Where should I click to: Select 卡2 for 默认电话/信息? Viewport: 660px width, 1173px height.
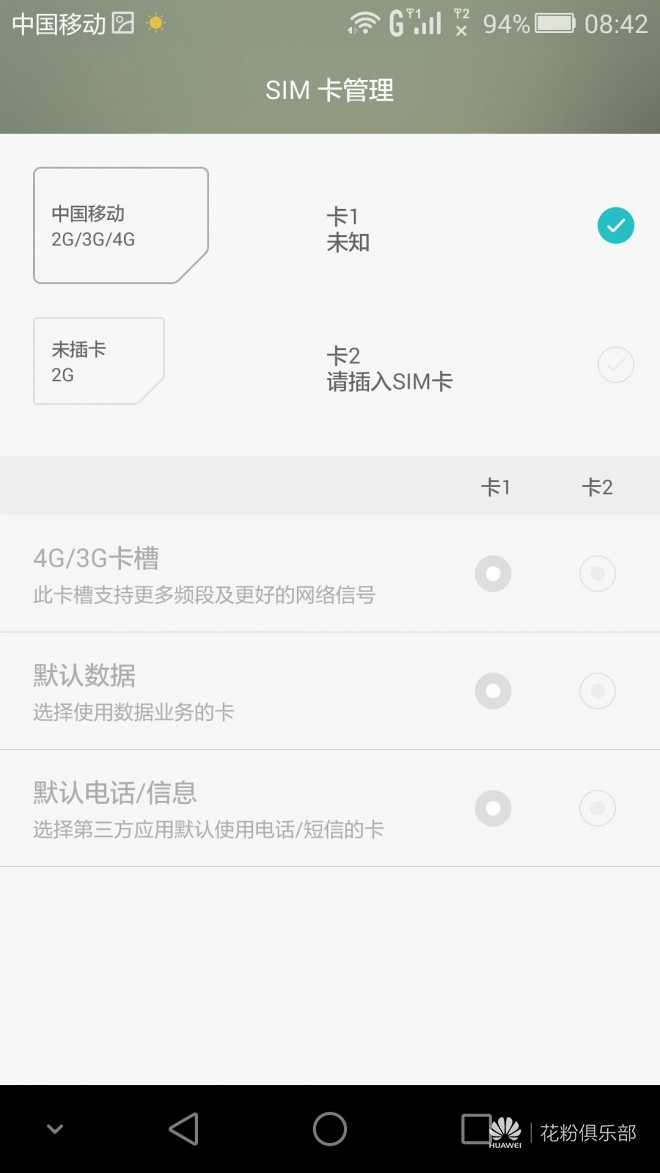598,808
